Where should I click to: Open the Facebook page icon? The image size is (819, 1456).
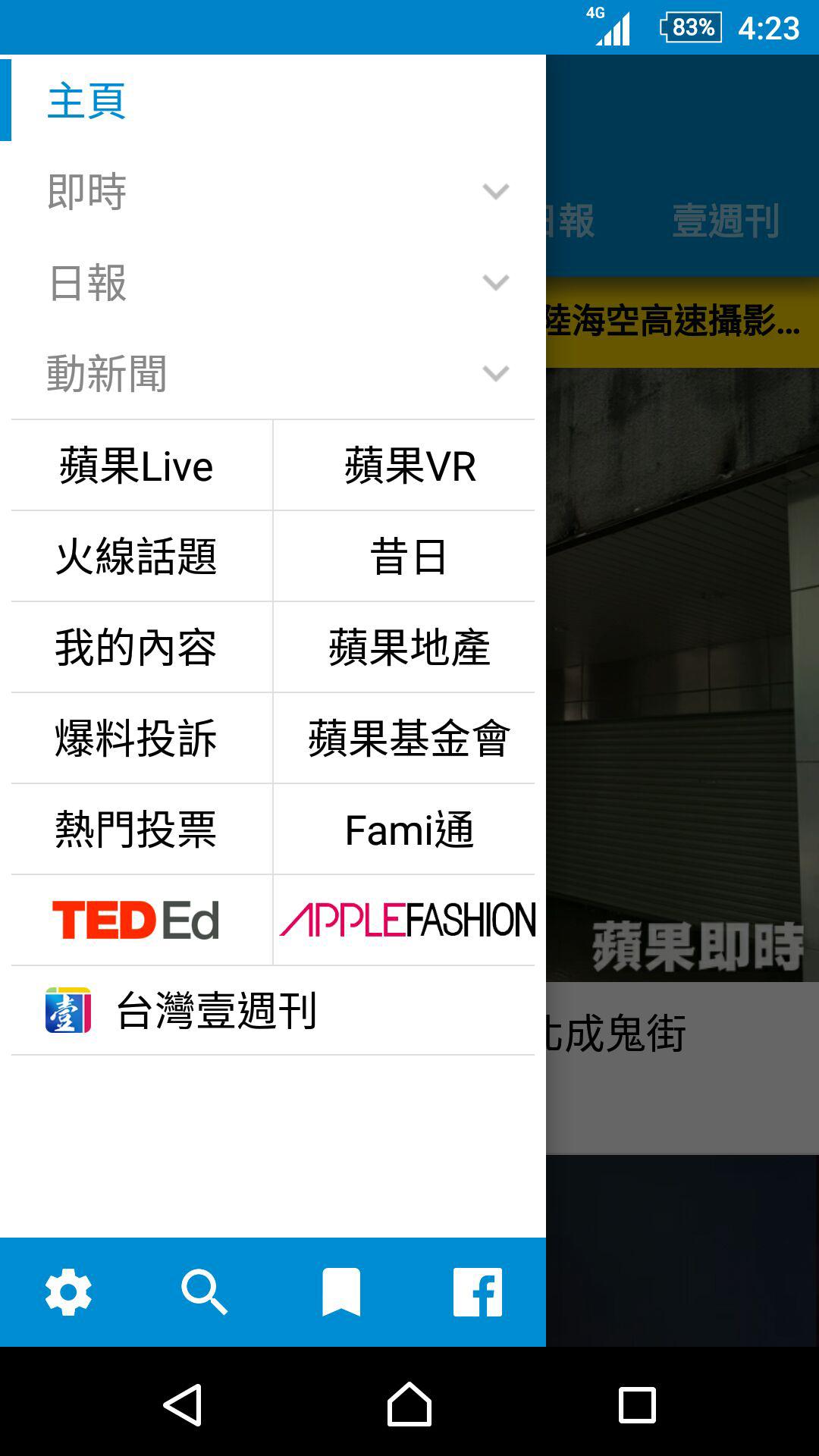tap(478, 1291)
